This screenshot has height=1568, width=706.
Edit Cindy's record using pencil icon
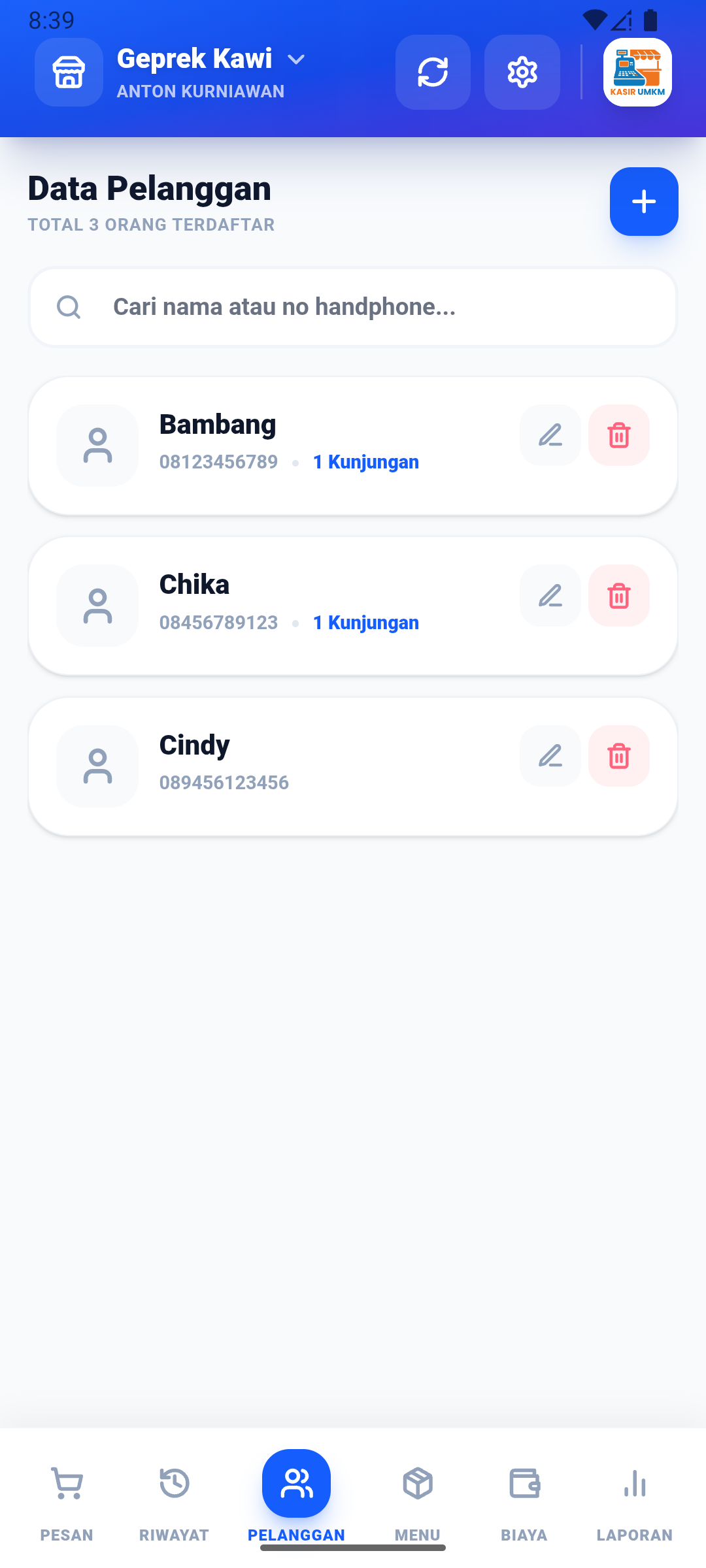tap(550, 756)
